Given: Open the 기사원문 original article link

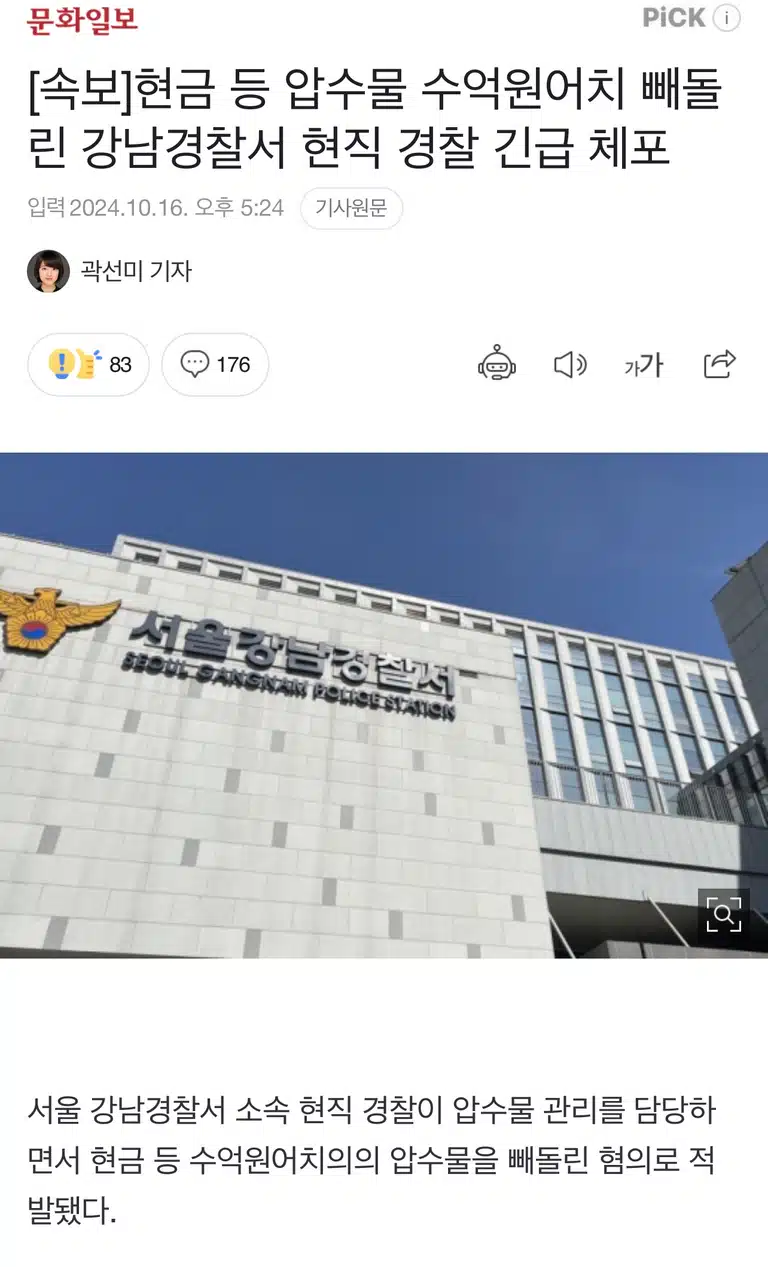Looking at the screenshot, I should [x=351, y=208].
